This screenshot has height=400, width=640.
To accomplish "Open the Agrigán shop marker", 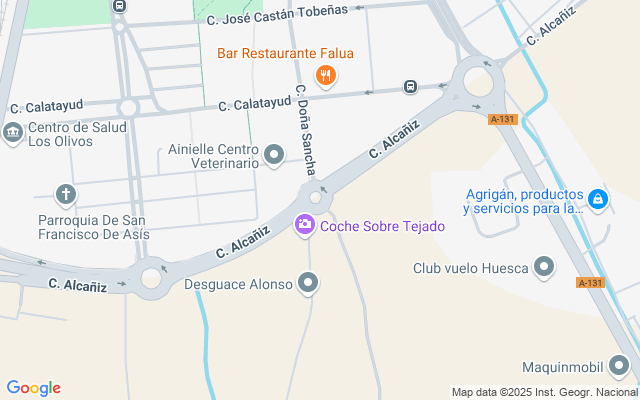I will pyautogui.click(x=597, y=200).
